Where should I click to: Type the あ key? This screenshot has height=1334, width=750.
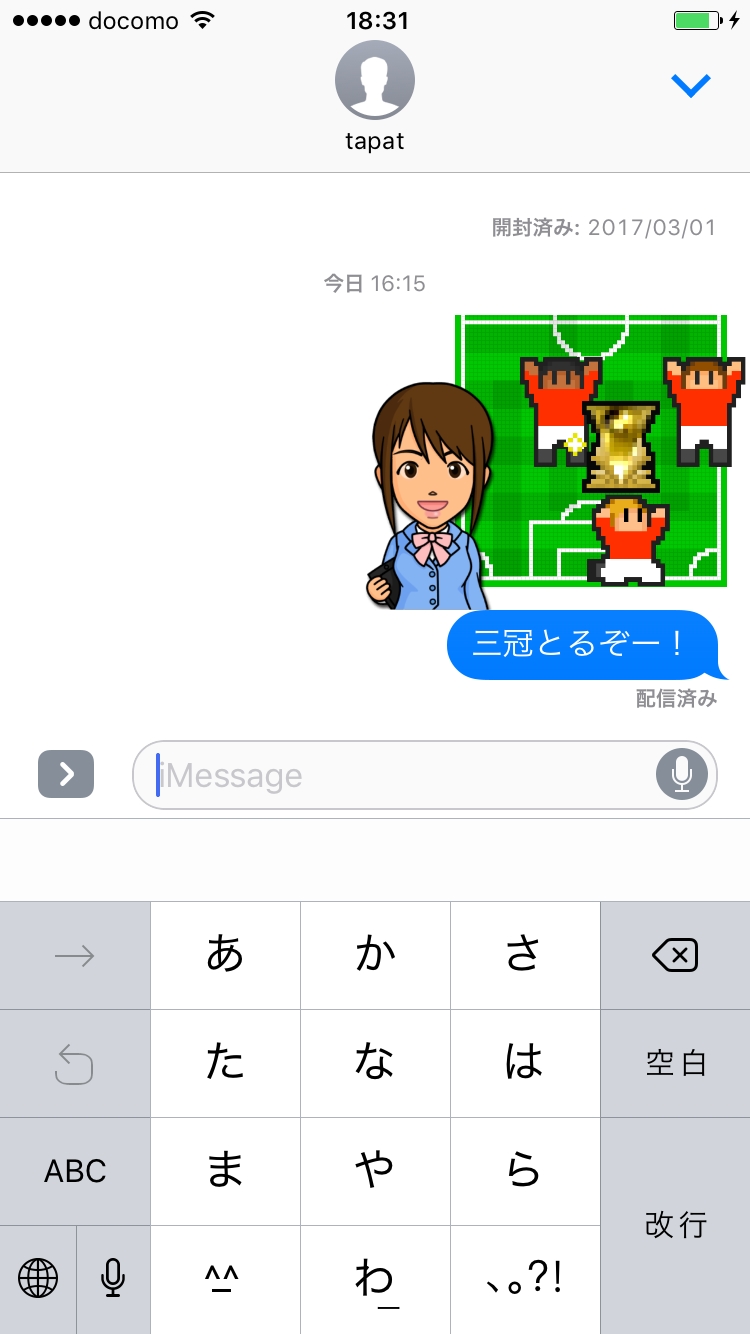click(x=225, y=956)
